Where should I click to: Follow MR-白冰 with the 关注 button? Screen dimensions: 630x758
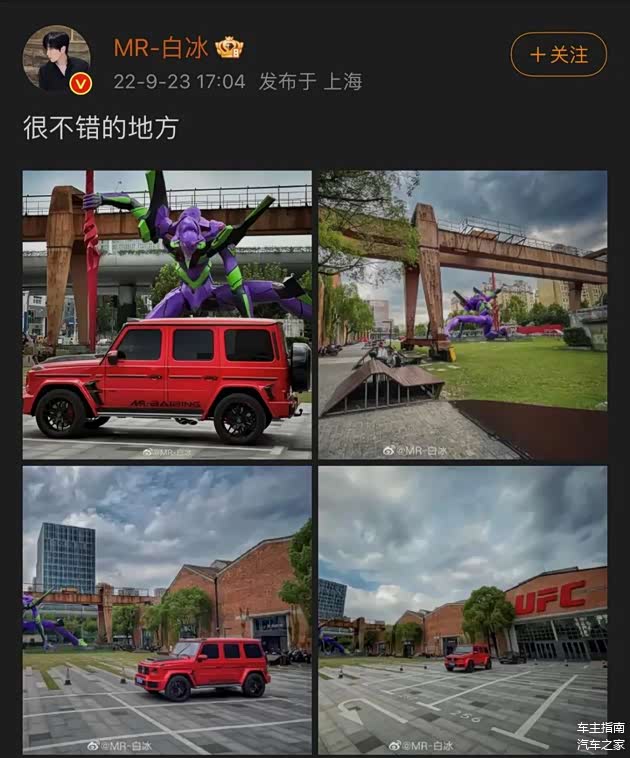click(x=558, y=55)
